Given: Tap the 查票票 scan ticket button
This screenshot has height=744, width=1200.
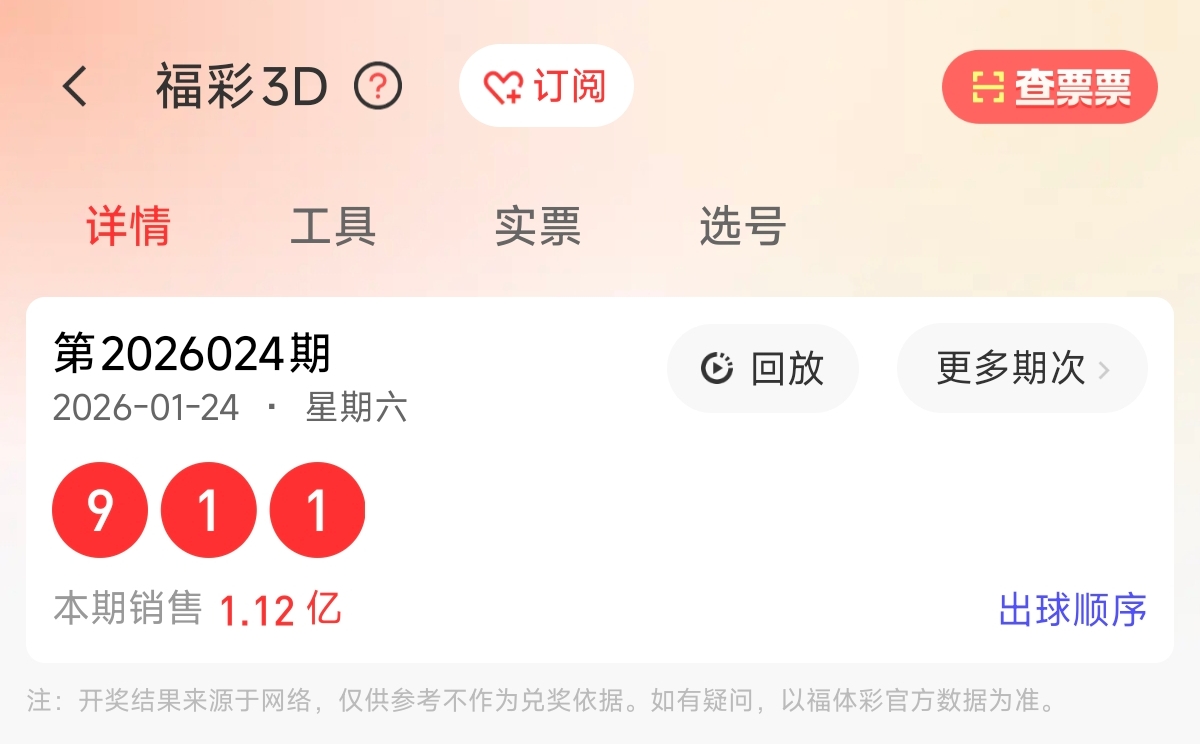Looking at the screenshot, I should coord(1049,88).
